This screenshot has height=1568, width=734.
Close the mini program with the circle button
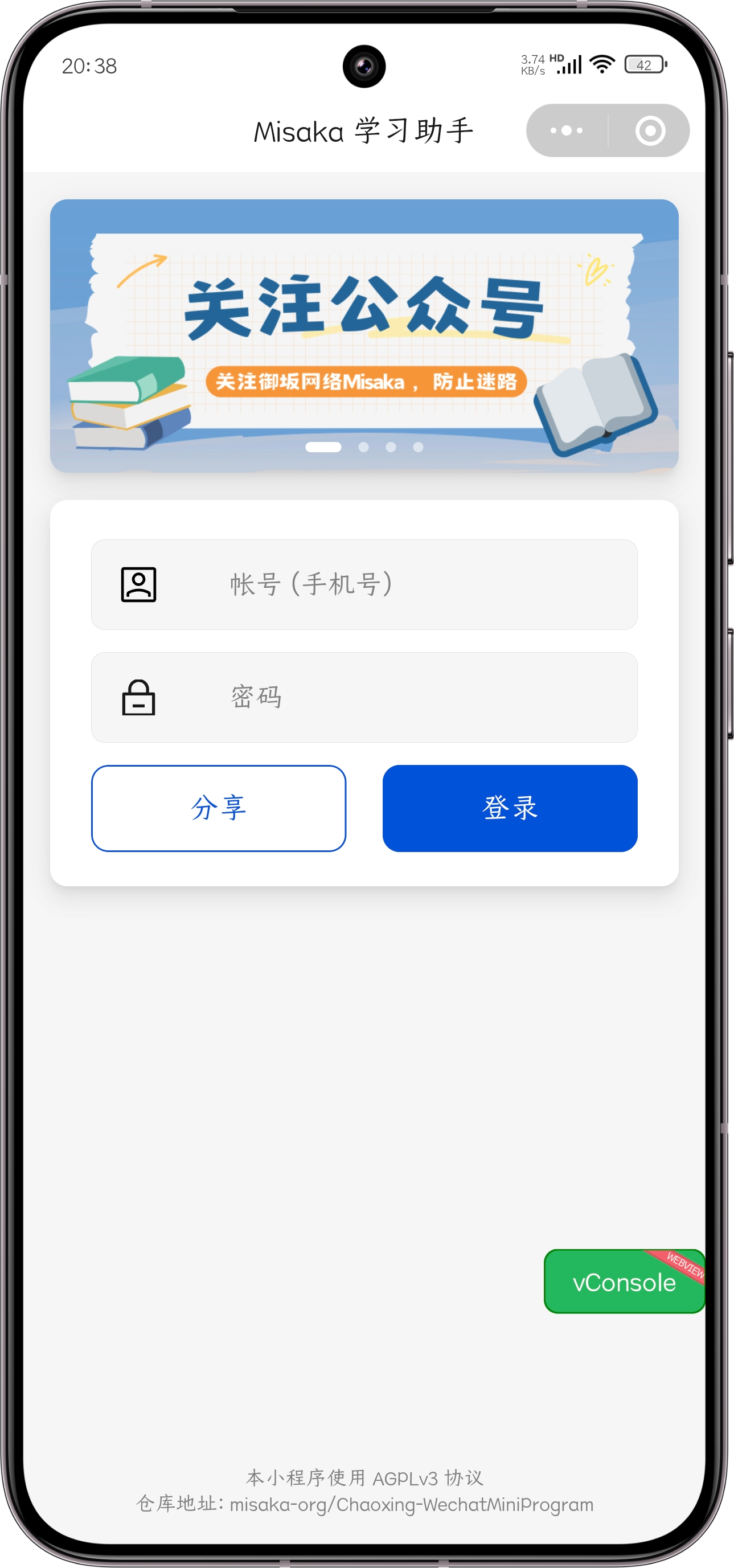[x=649, y=130]
